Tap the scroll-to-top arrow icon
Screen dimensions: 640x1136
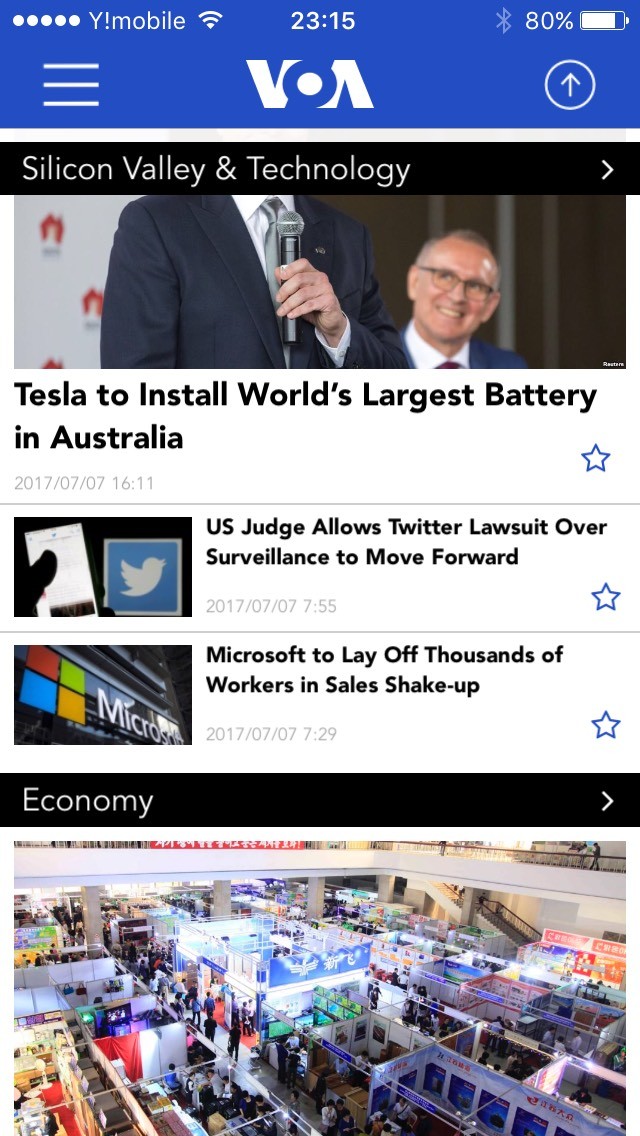(x=569, y=85)
